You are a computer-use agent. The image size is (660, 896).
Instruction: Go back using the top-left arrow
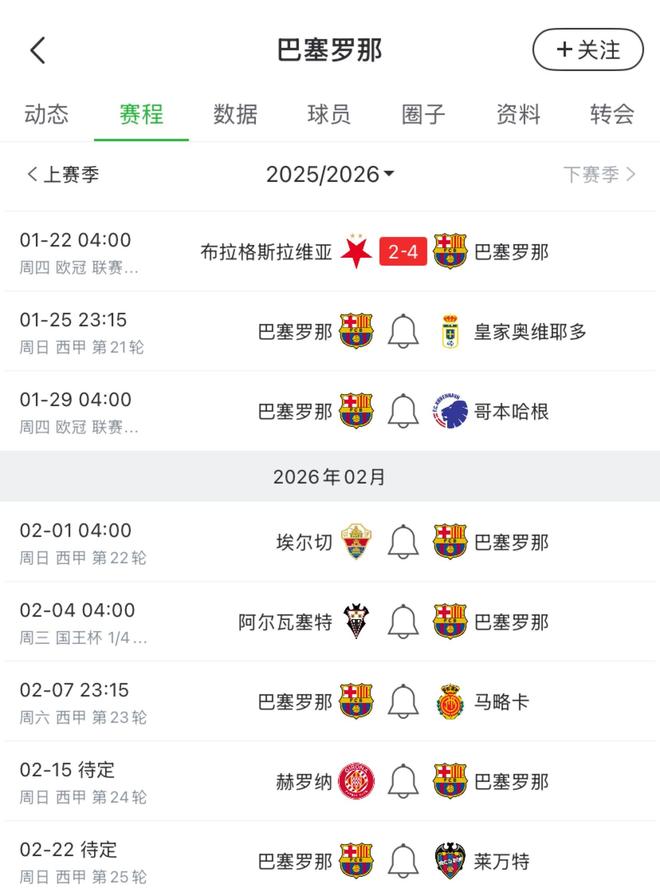pos(38,50)
